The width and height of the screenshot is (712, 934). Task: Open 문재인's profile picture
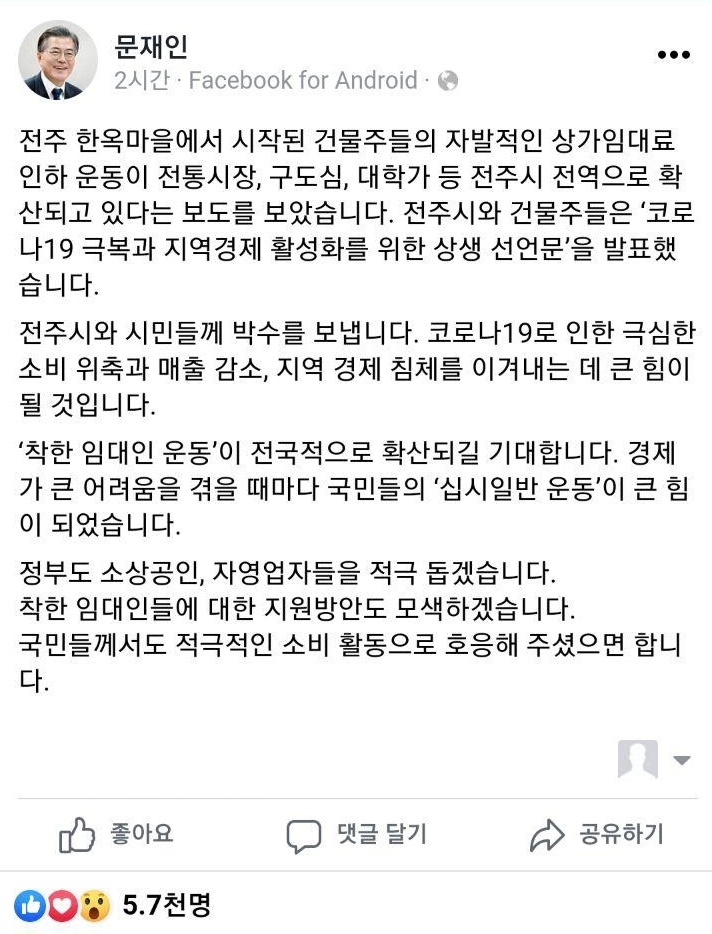58,59
